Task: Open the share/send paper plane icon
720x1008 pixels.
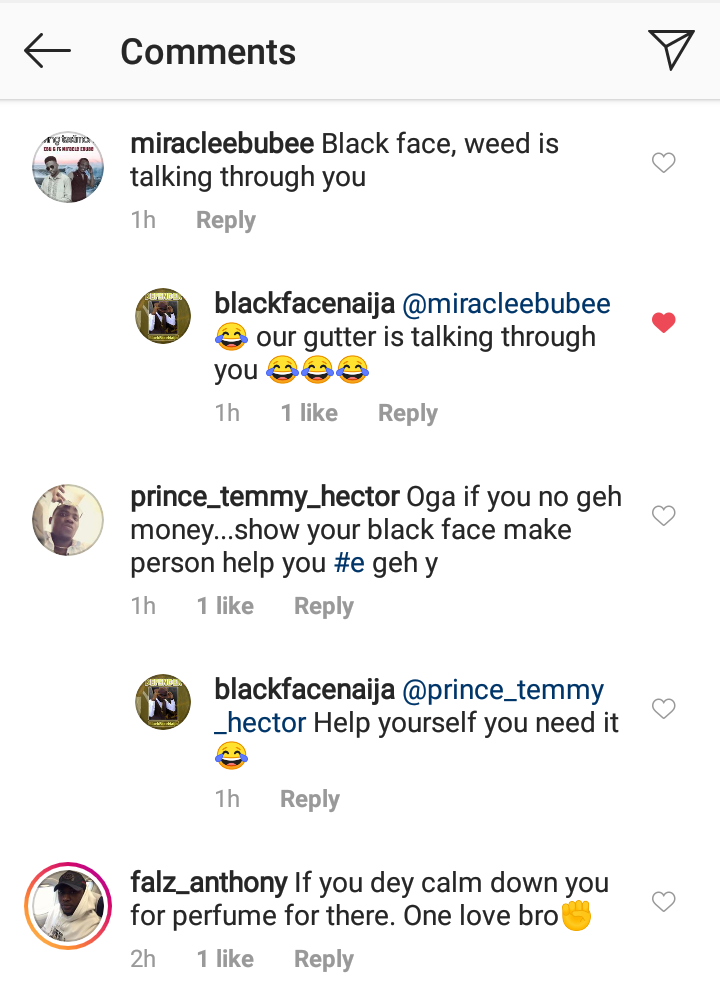Action: pos(670,50)
